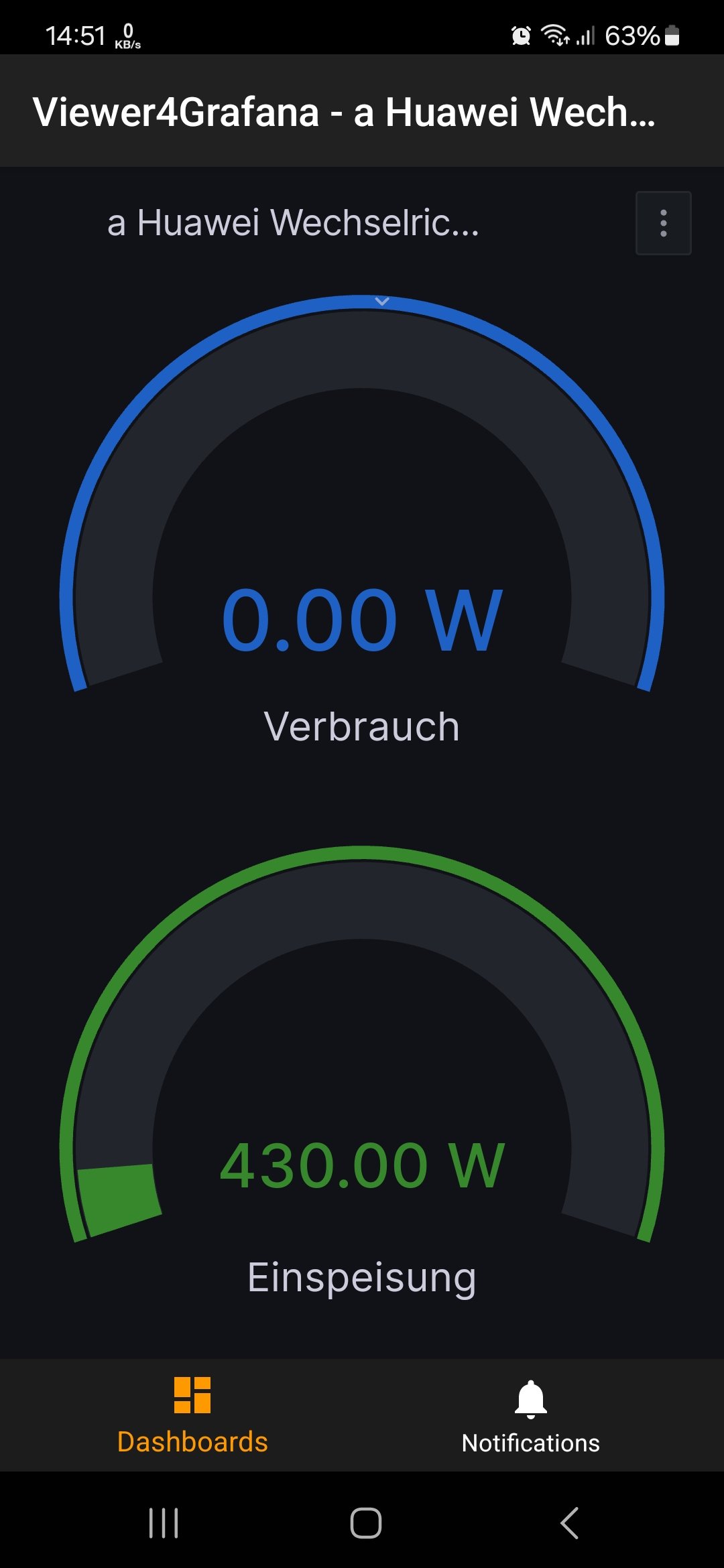The image size is (724, 1568).
Task: Go back using the system back button
Action: (569, 1523)
